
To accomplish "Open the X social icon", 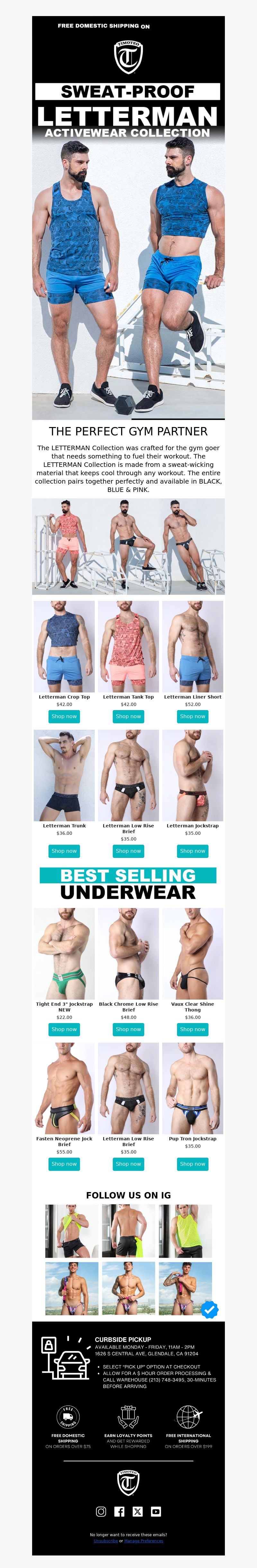I will point(137,1511).
